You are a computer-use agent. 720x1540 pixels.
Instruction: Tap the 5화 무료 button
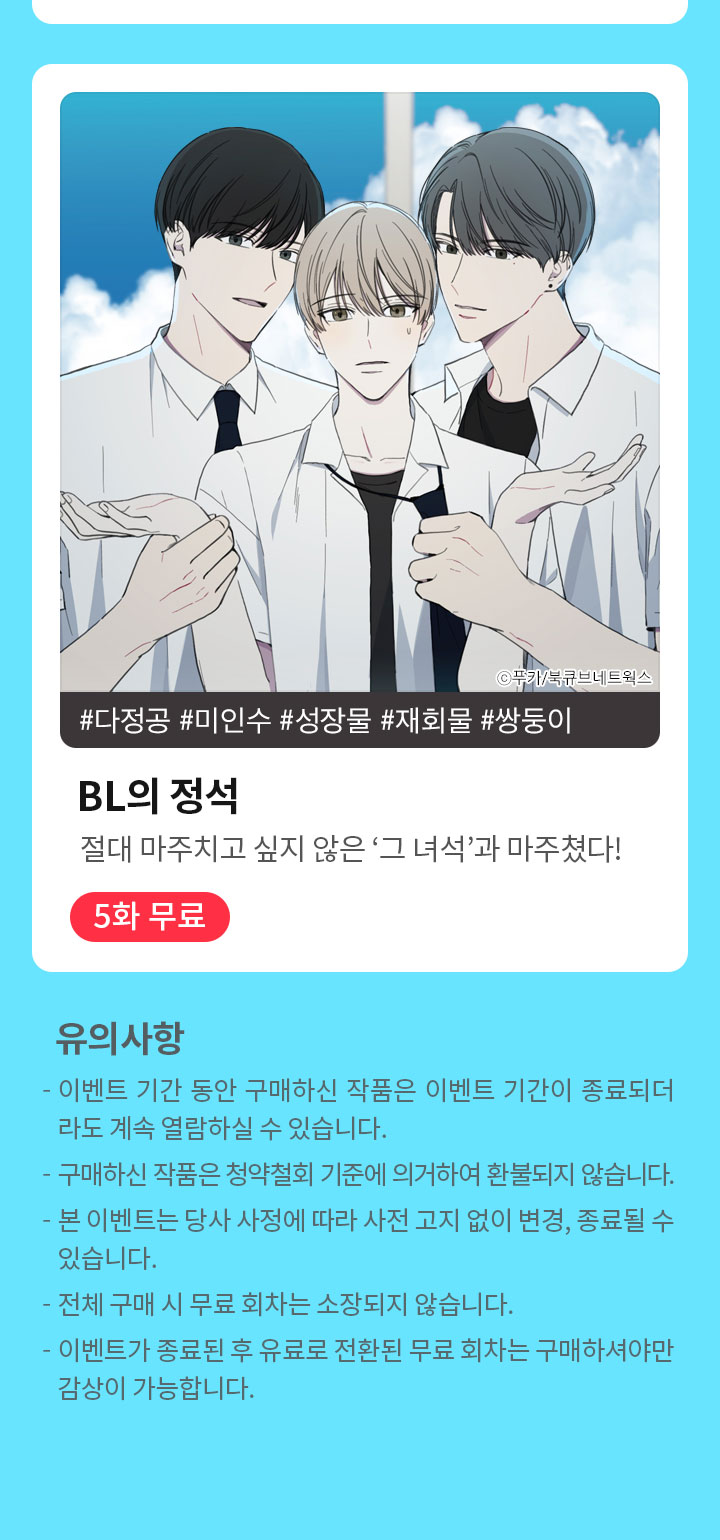point(150,916)
